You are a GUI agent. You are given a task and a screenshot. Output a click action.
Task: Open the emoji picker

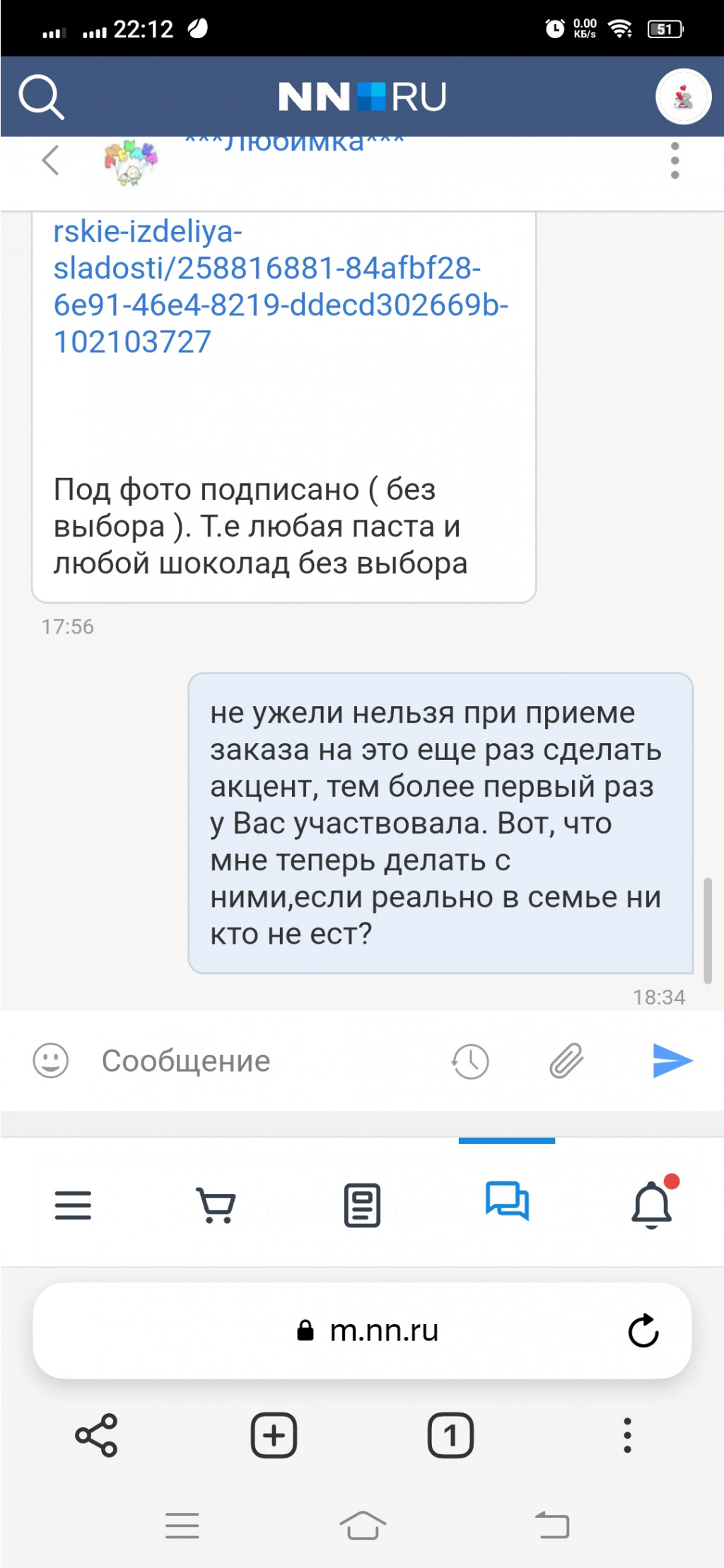coord(51,1060)
